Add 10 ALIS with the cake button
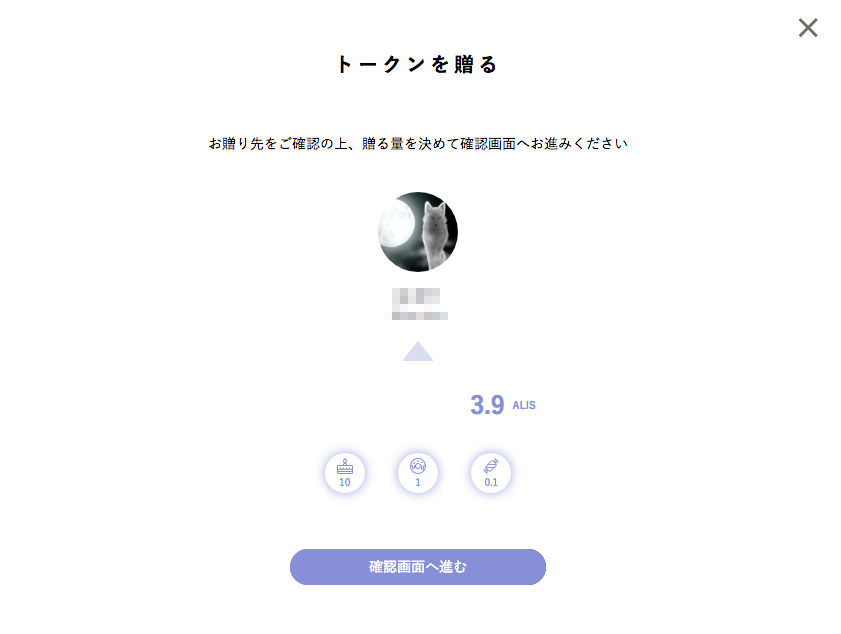The width and height of the screenshot is (841, 634). point(345,473)
